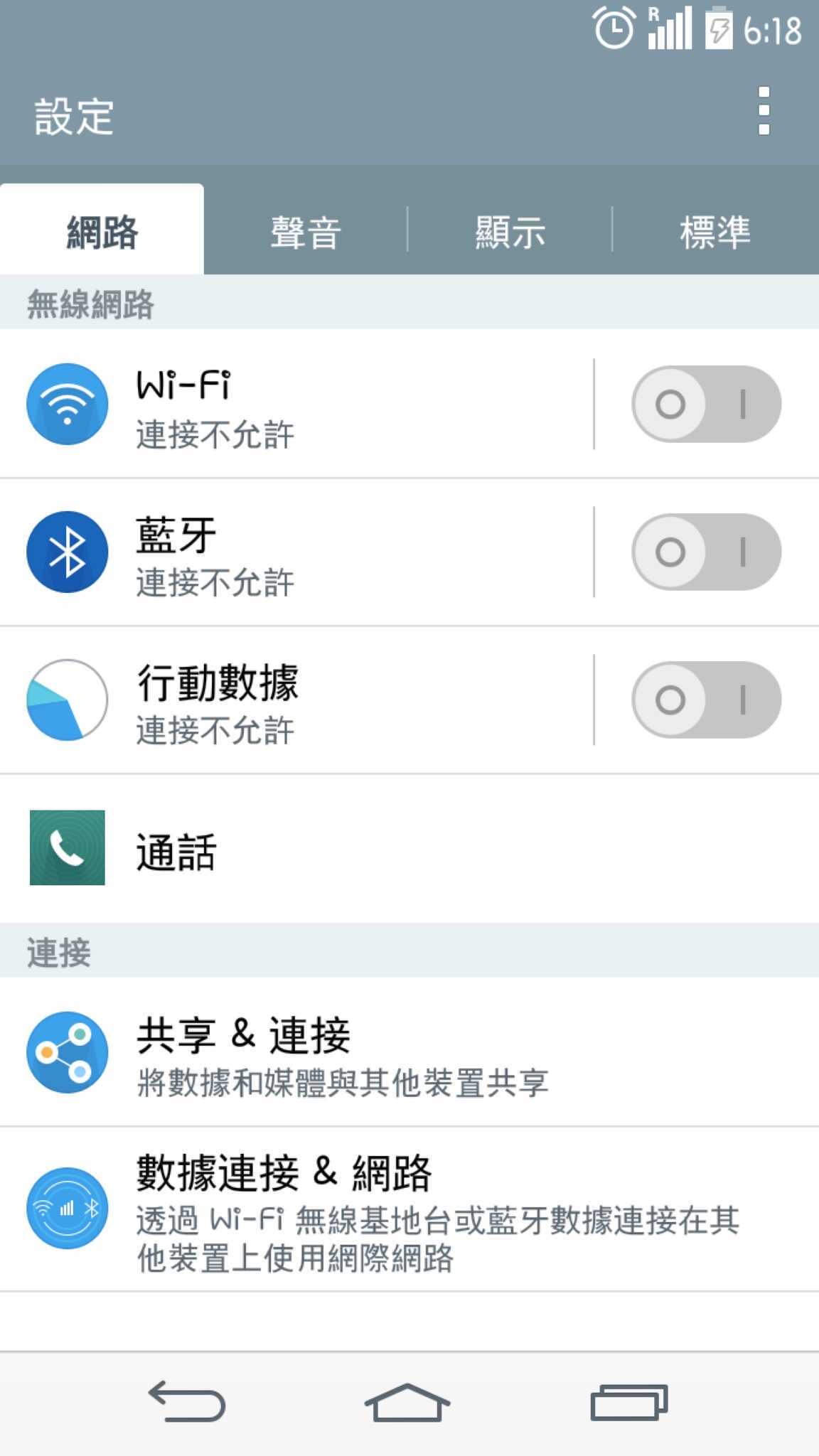The width and height of the screenshot is (819, 1456).
Task: Tap the 數據連接 & 網路 tethering icon
Action: click(x=68, y=1209)
